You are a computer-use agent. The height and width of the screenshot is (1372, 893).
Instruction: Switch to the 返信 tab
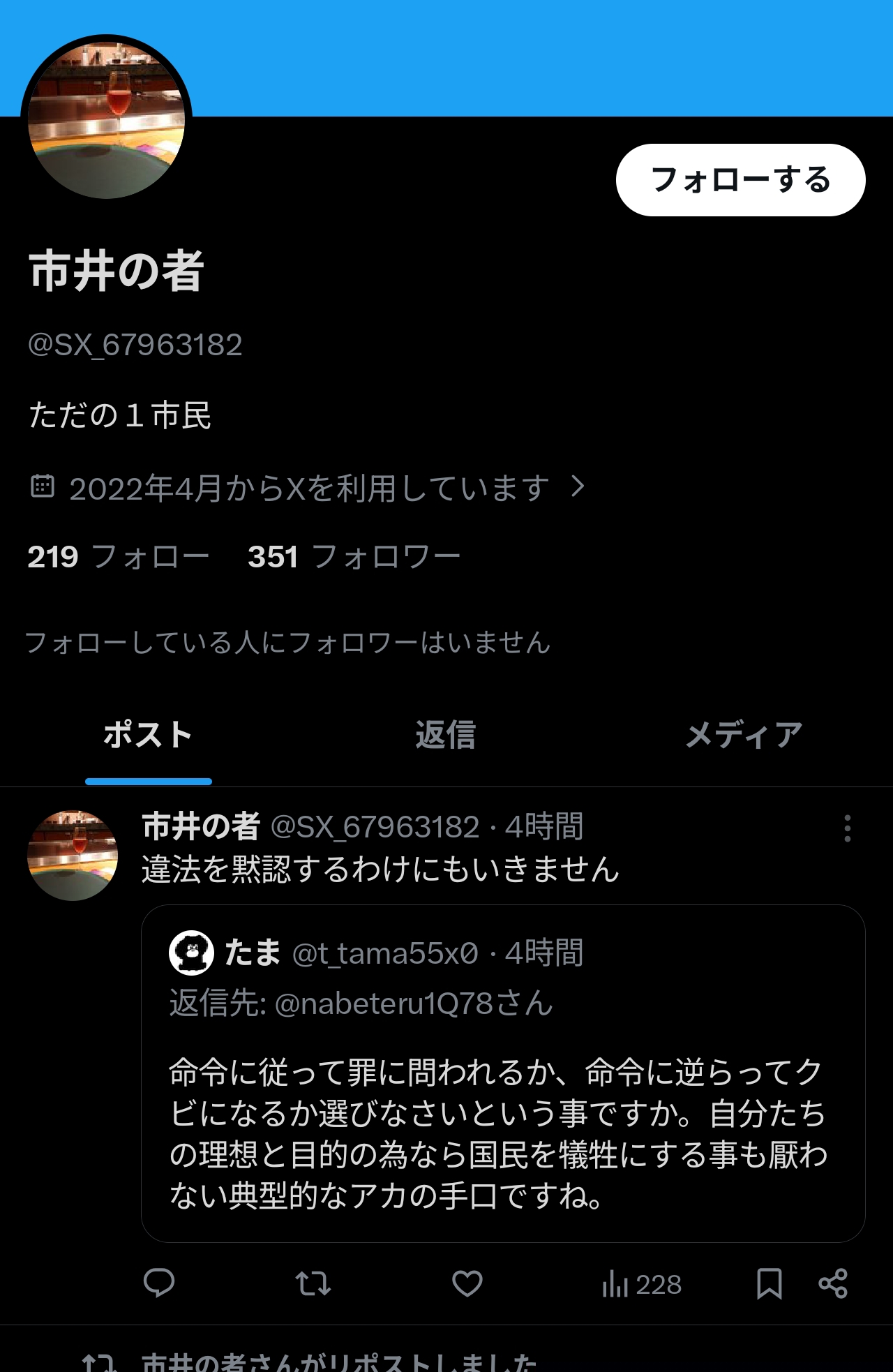[x=446, y=736]
